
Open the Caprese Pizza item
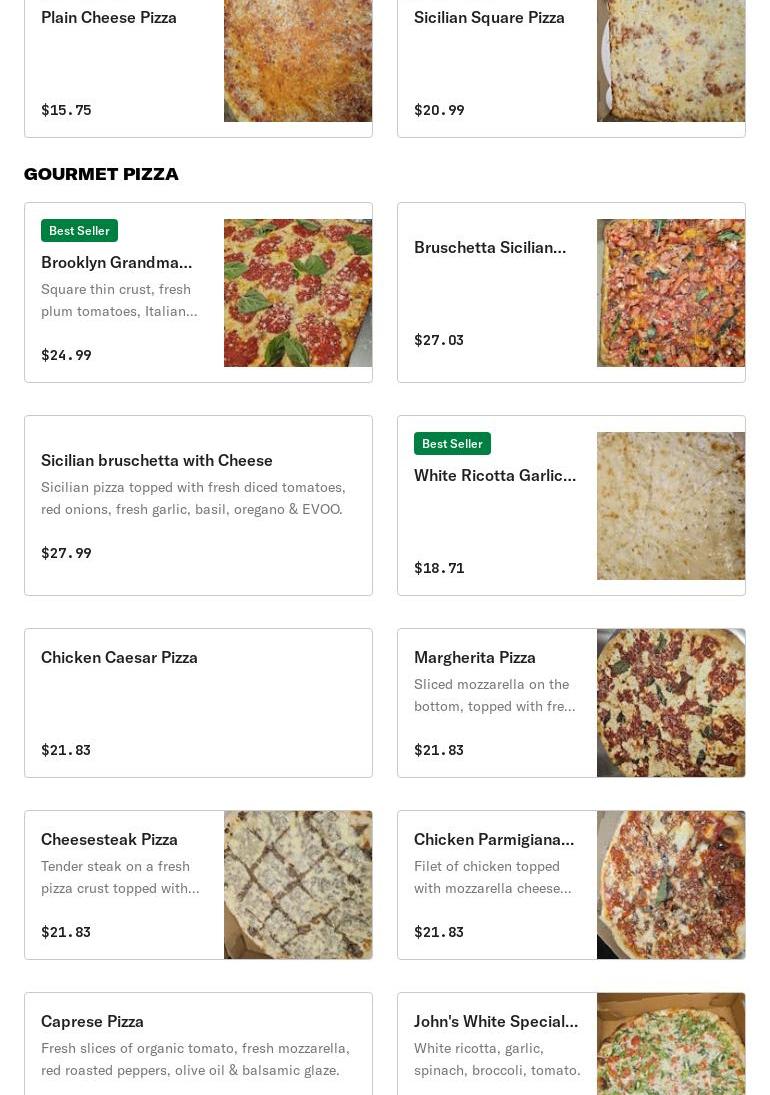(x=198, y=1043)
